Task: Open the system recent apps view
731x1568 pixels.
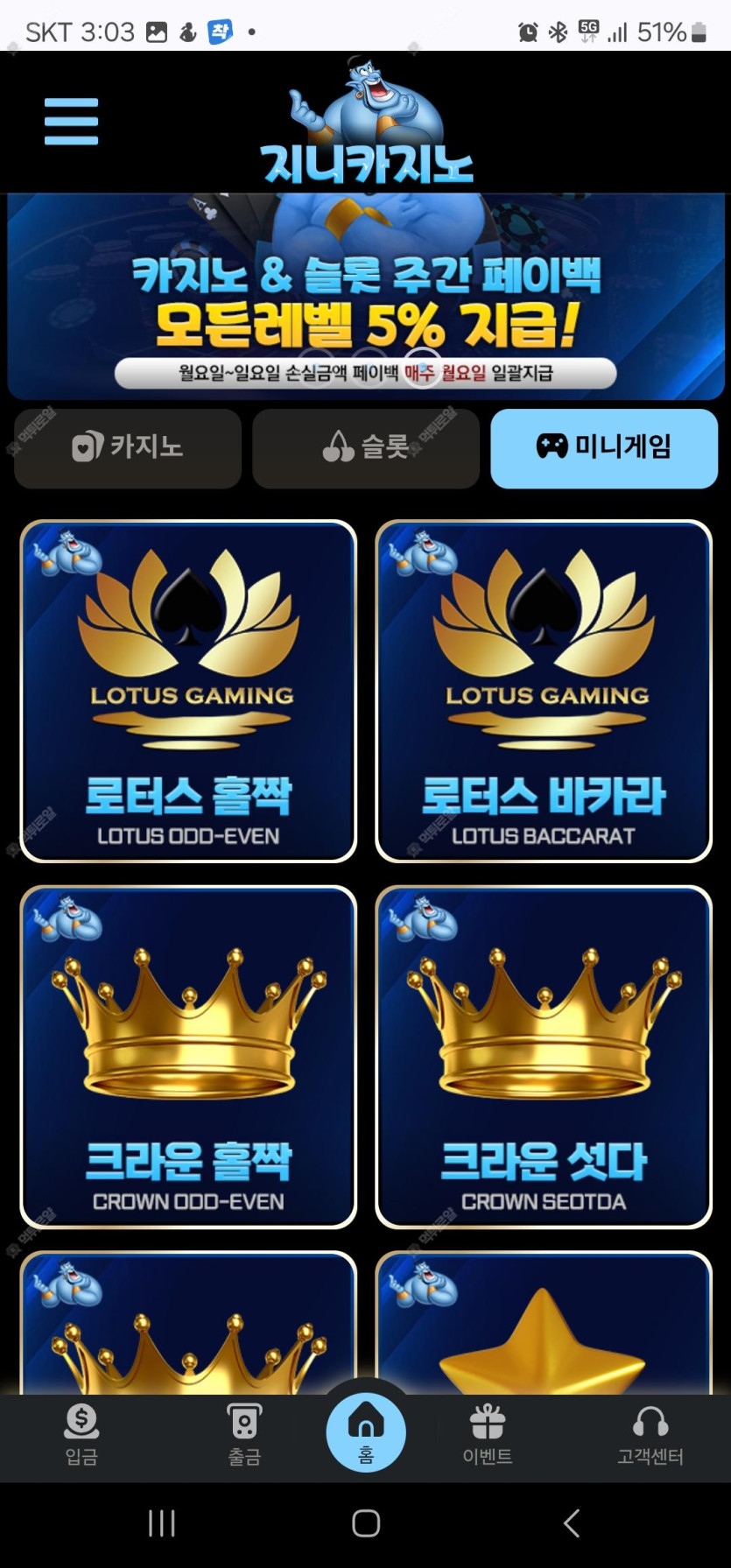Action: [161, 1523]
